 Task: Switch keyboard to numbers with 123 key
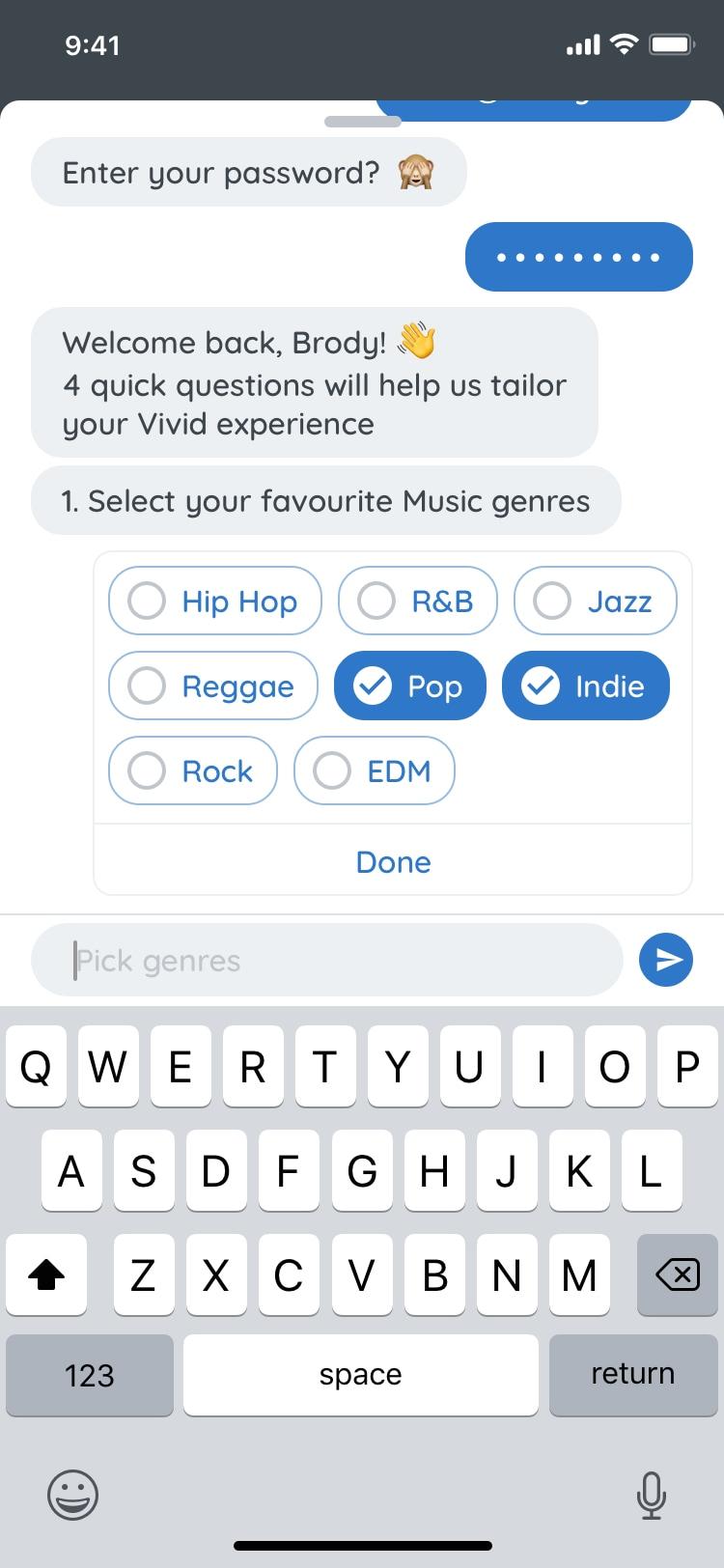click(90, 1374)
